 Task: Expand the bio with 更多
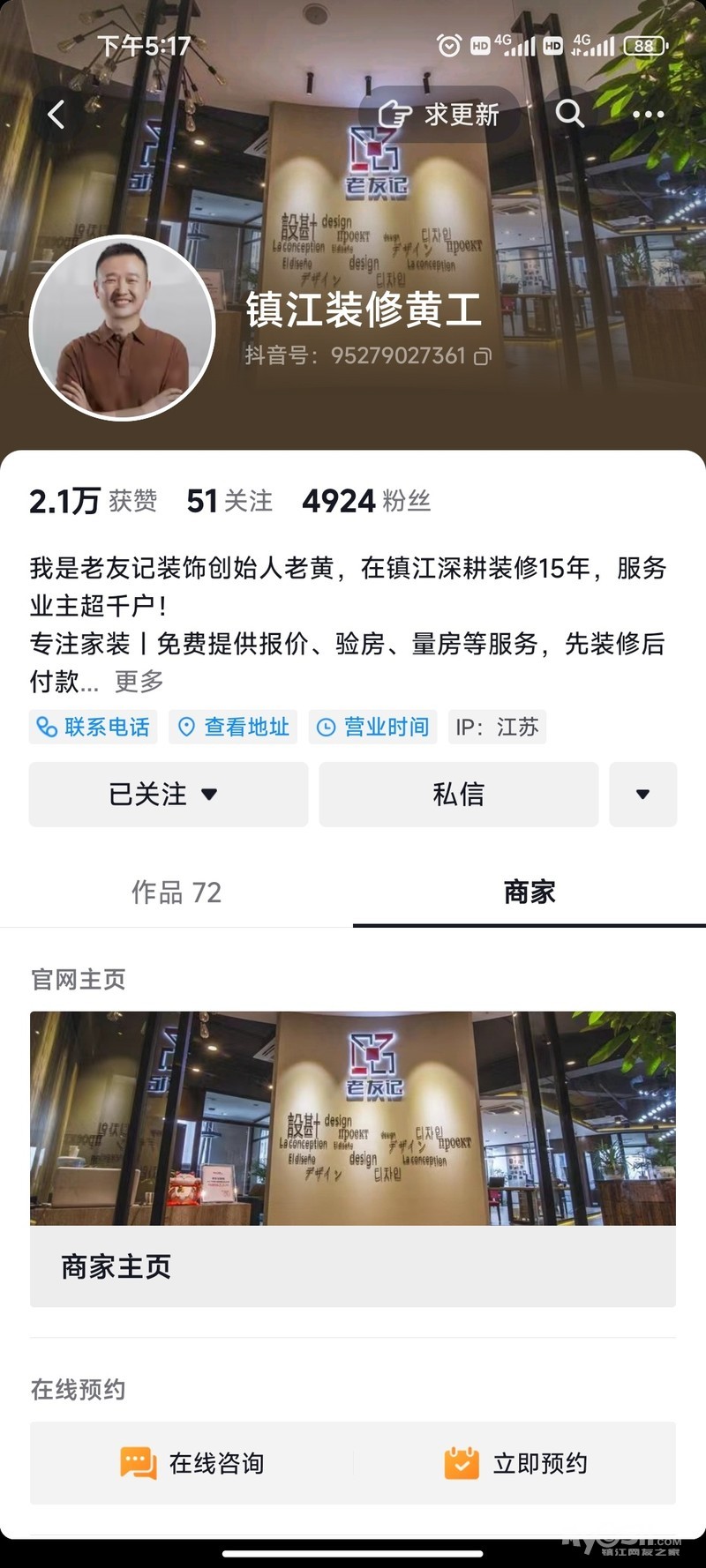139,681
